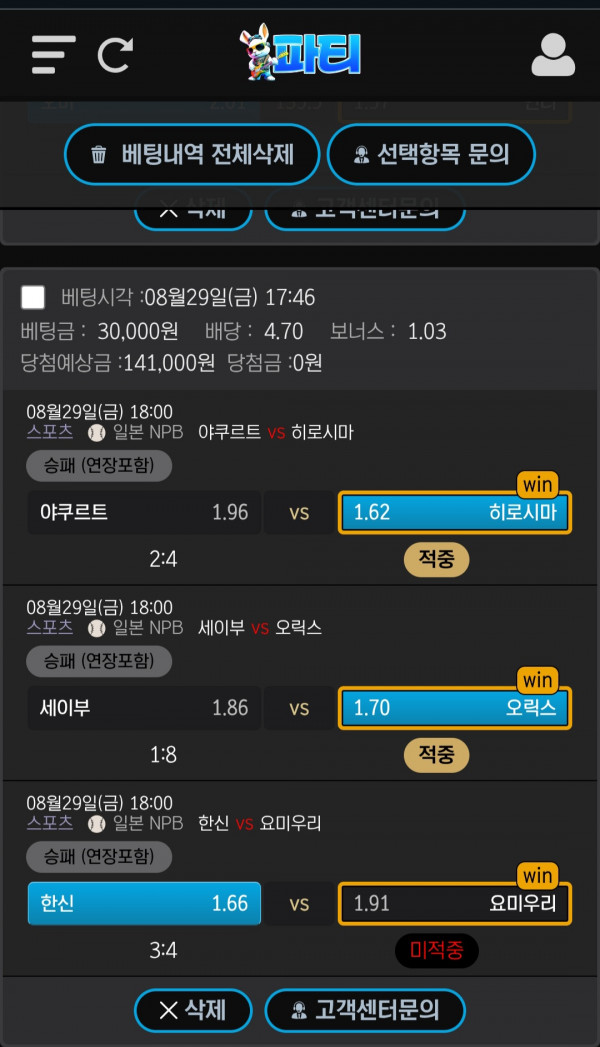Open the hamburger menu

53,55
